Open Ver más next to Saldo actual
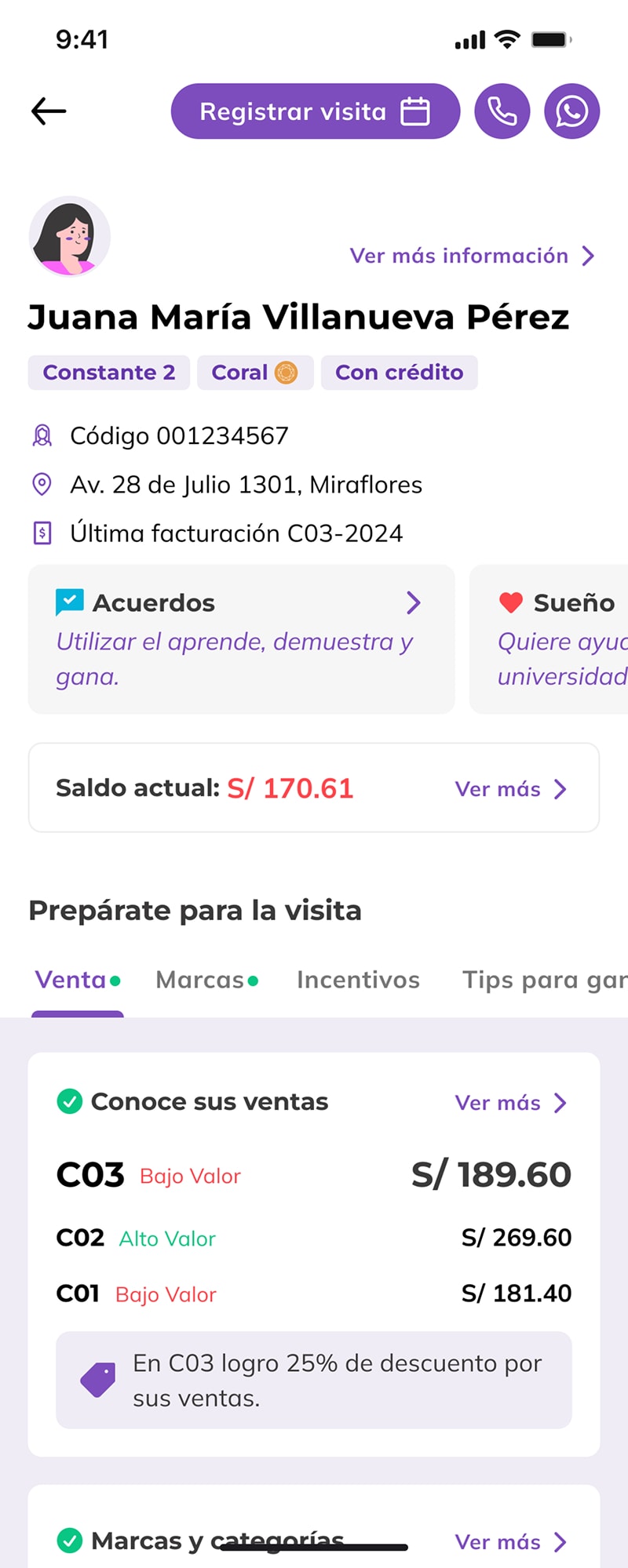 click(510, 788)
